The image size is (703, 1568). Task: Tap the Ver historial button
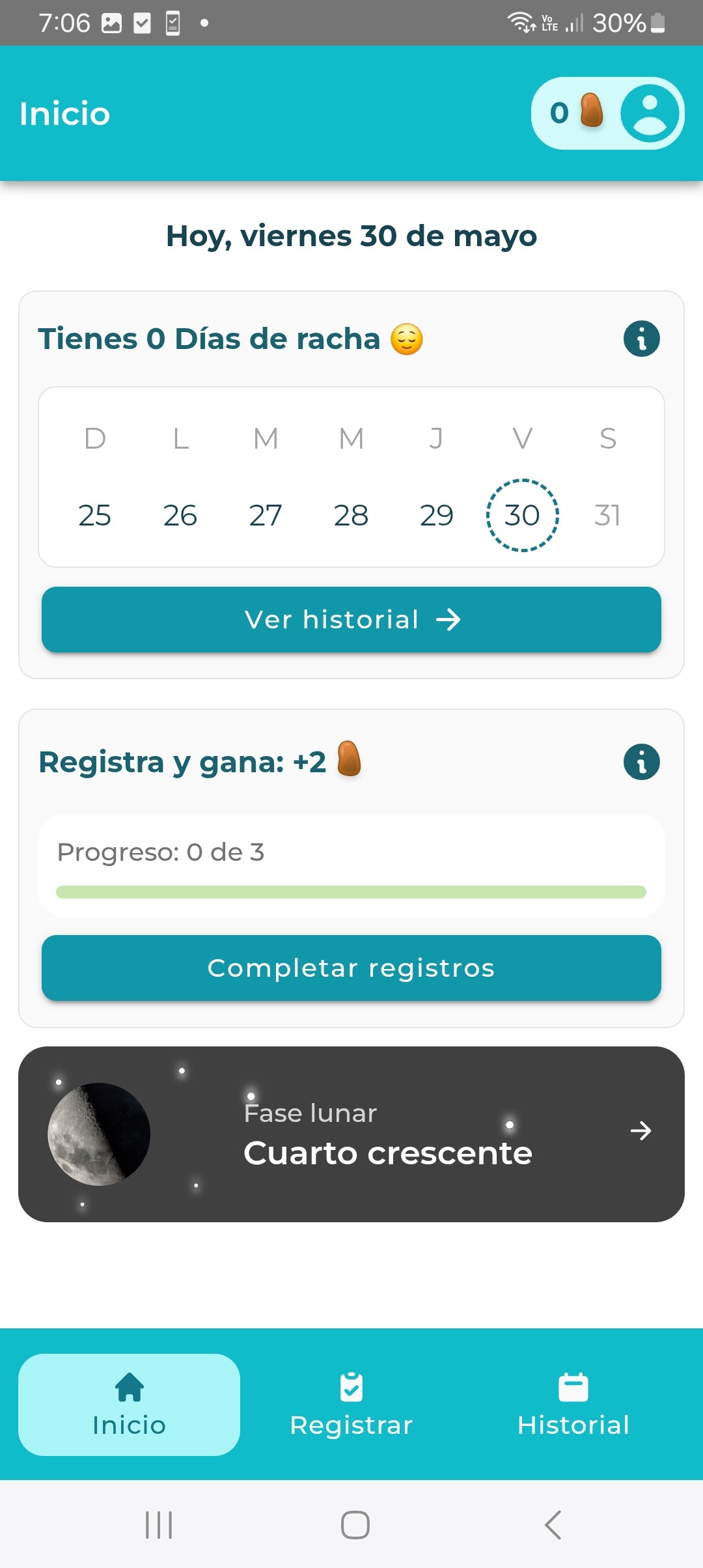pyautogui.click(x=351, y=619)
